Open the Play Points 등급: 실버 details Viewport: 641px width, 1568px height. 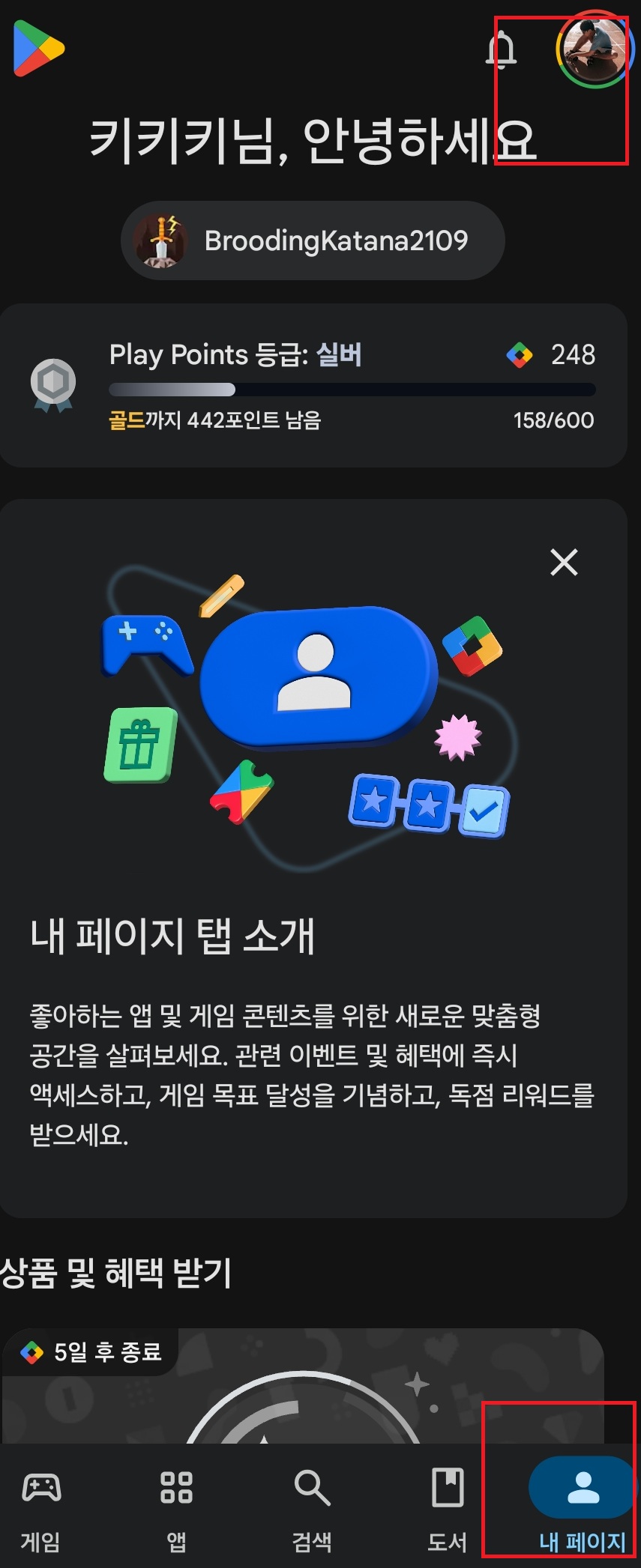tap(236, 354)
